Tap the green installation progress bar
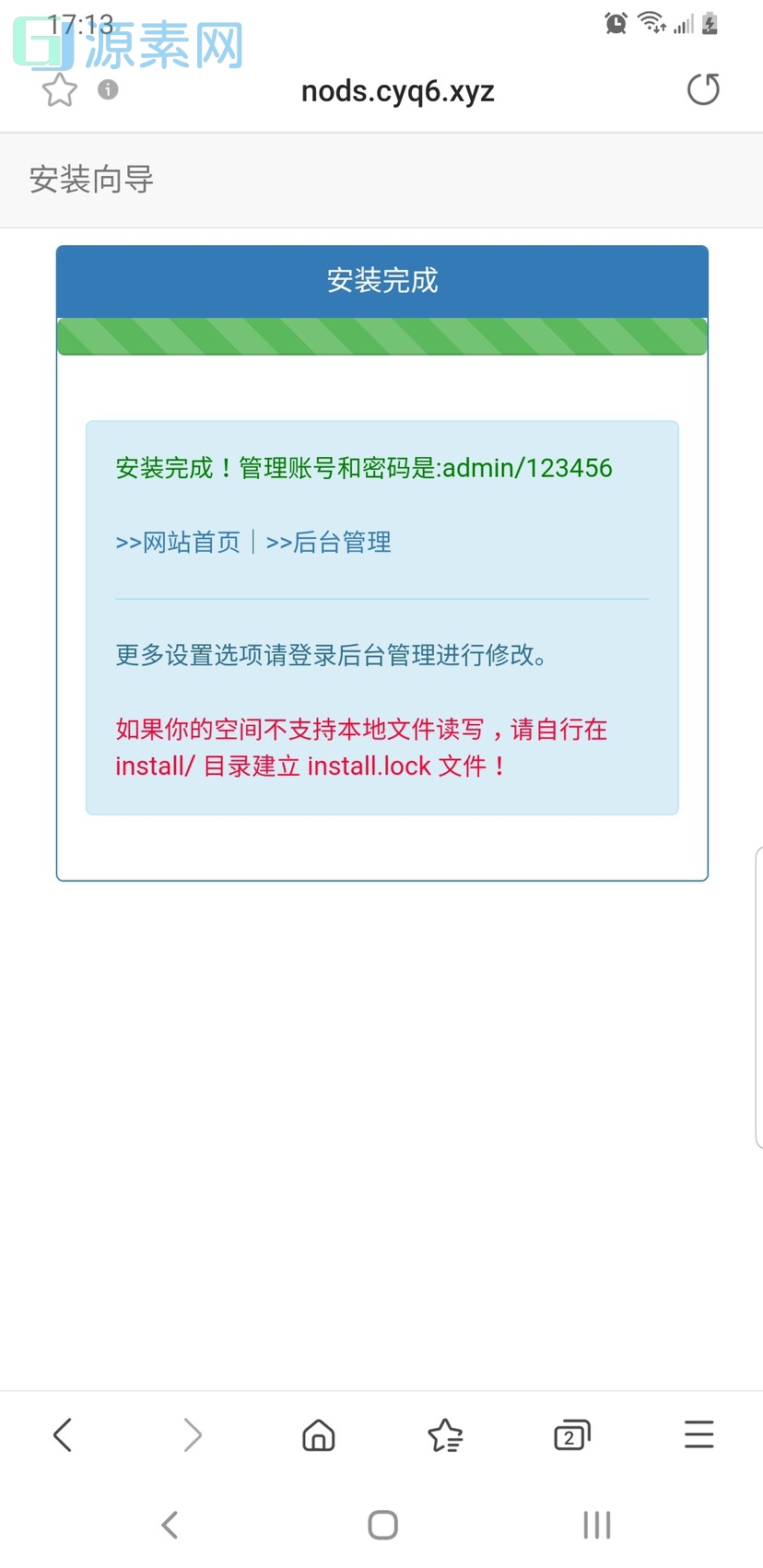 point(381,336)
